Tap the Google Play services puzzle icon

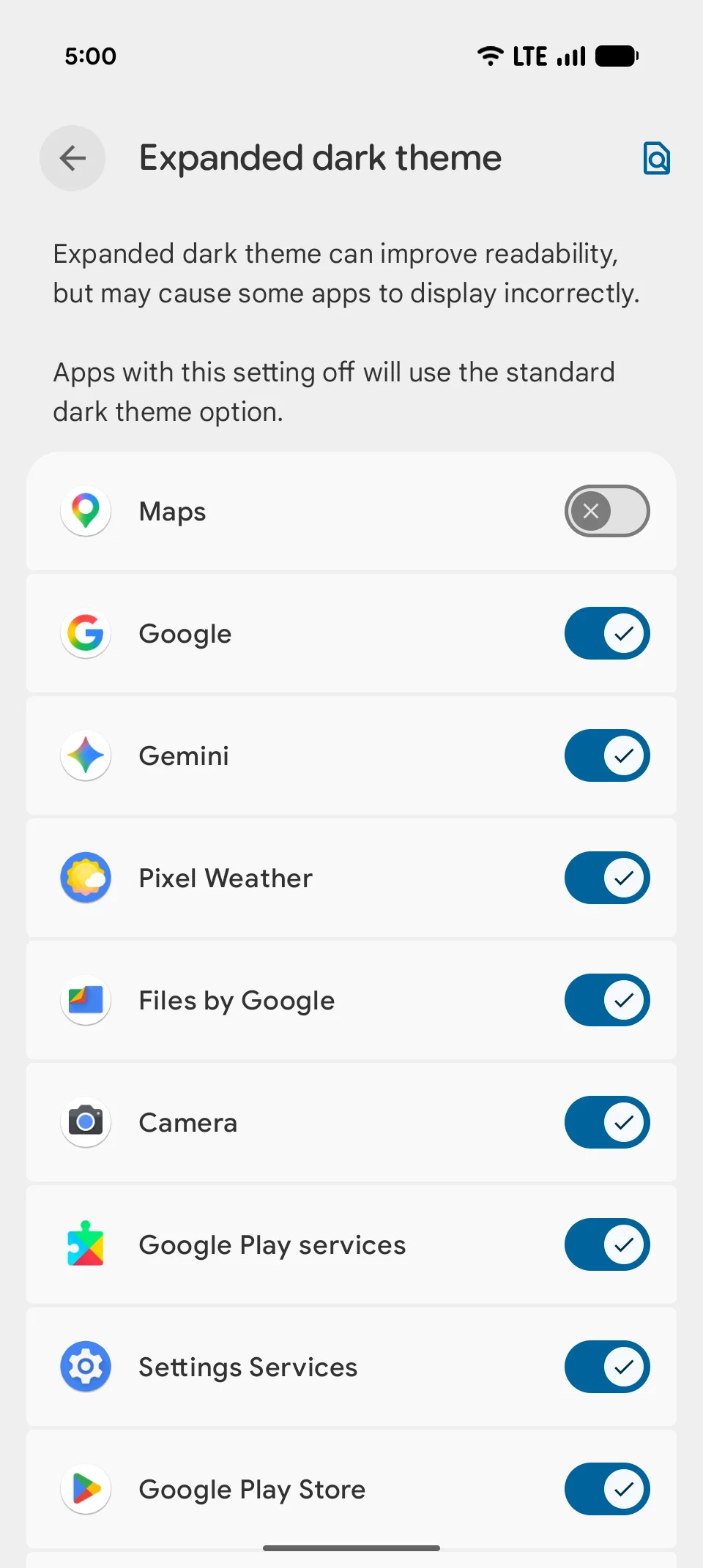[x=86, y=1244]
